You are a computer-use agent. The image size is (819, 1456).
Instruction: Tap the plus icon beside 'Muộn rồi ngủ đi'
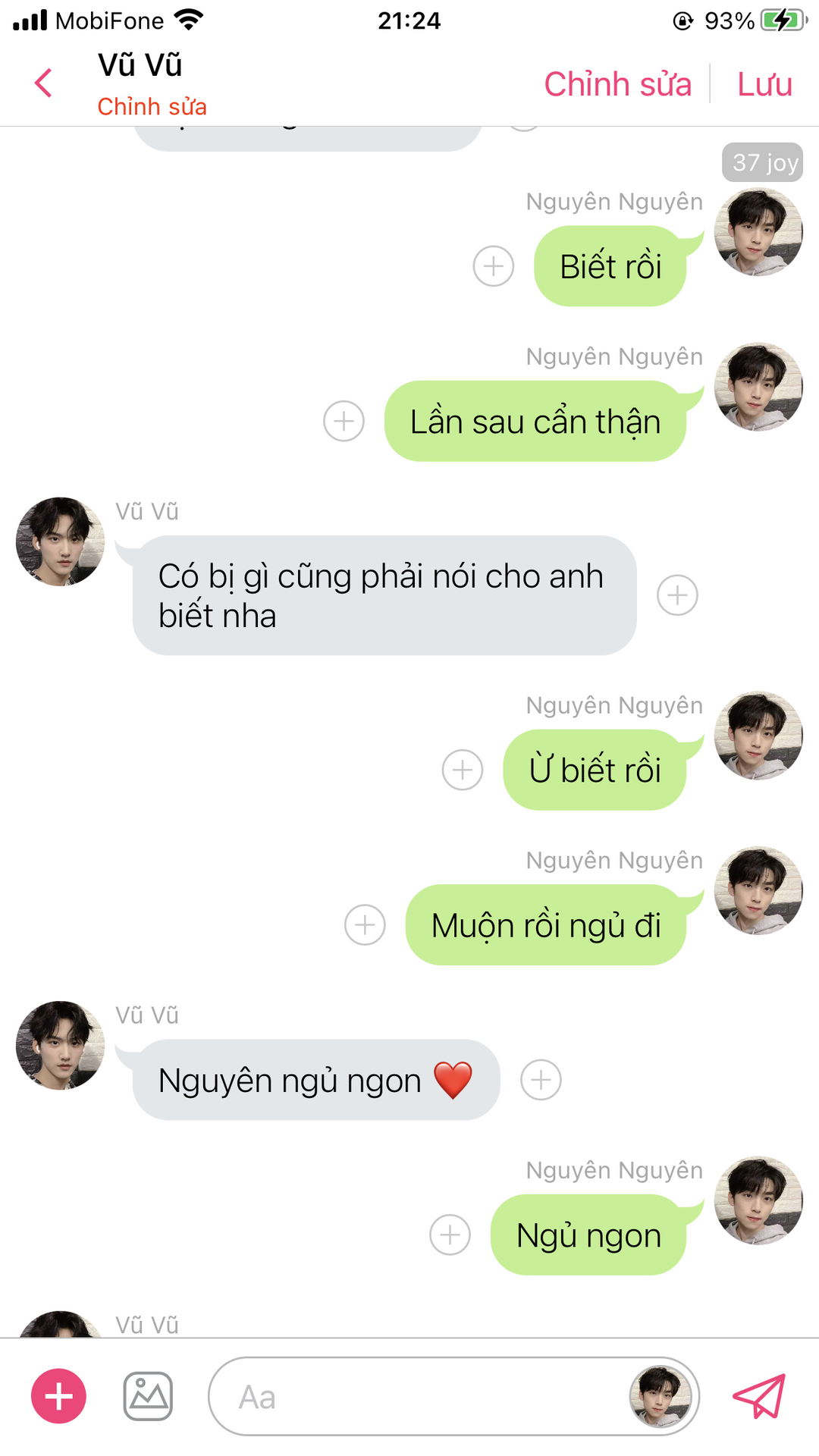point(365,924)
